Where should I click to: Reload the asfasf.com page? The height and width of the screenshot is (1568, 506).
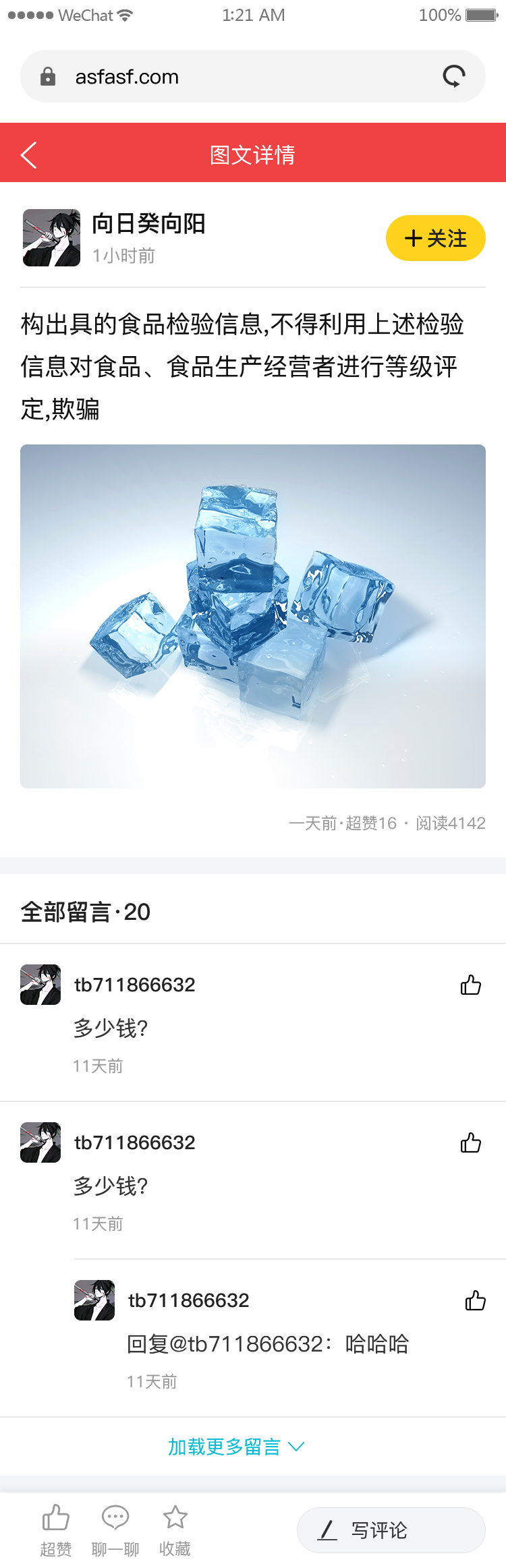point(453,76)
